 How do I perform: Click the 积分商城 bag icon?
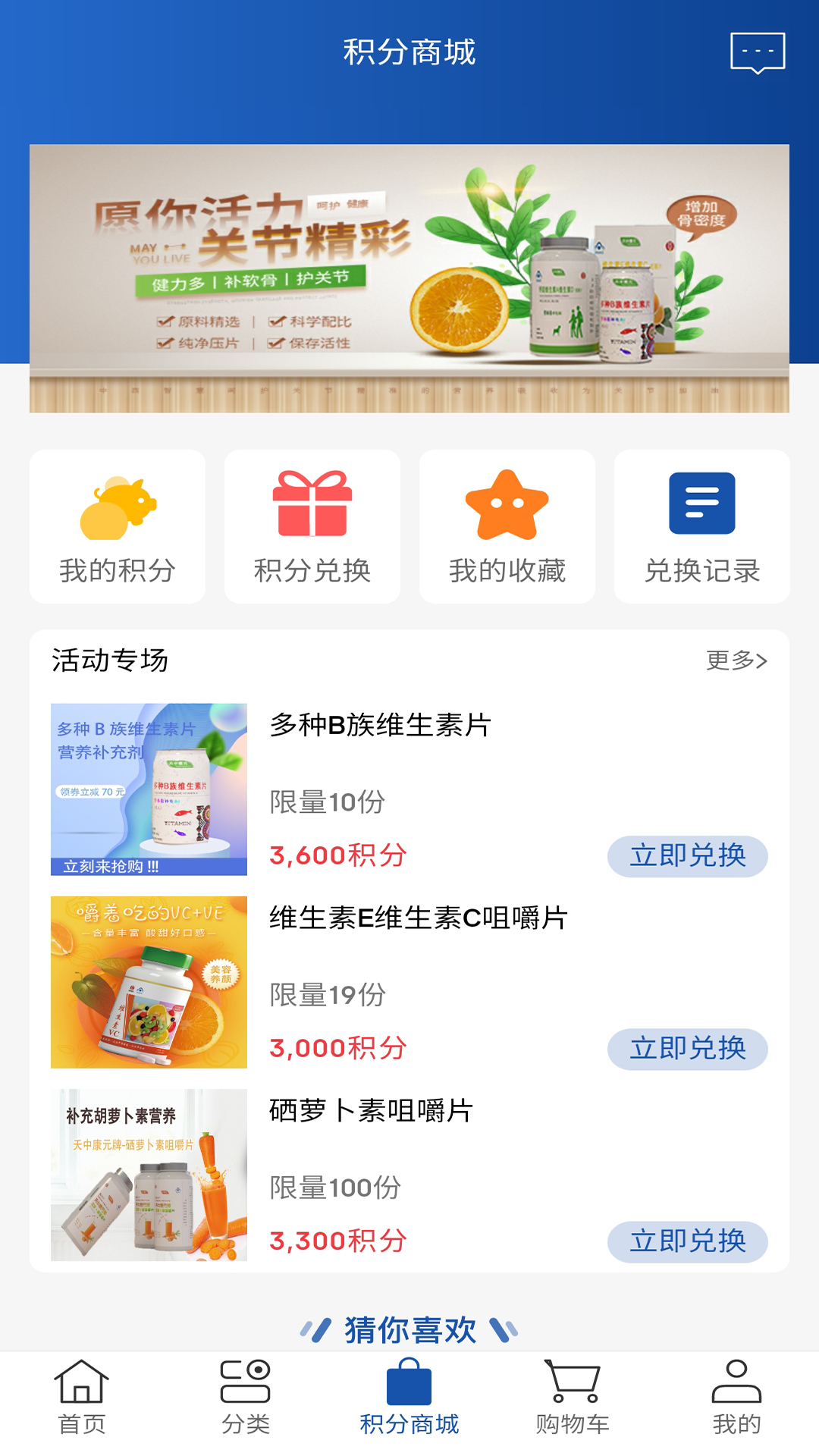click(409, 1399)
